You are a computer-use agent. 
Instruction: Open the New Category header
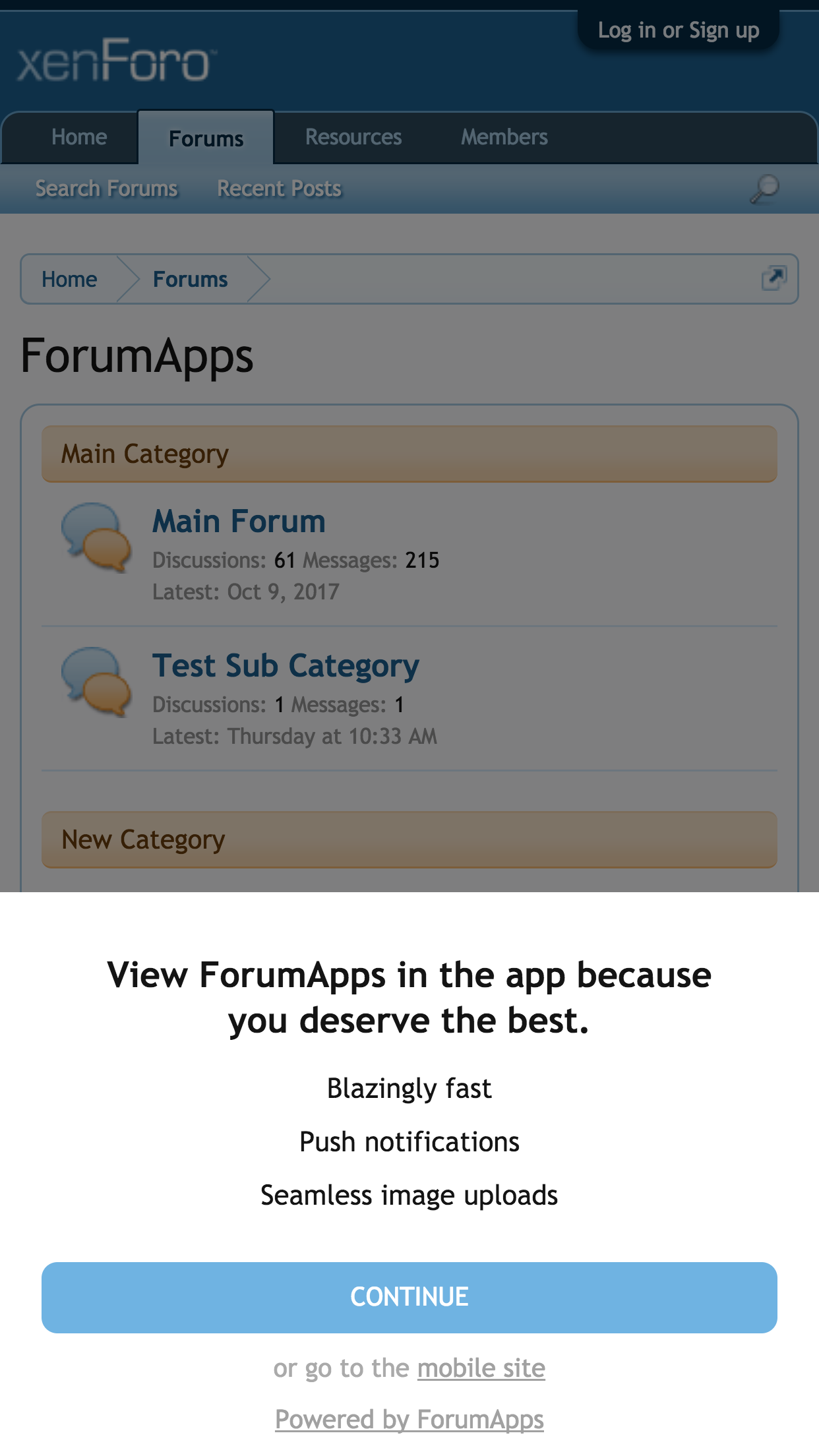(x=143, y=840)
